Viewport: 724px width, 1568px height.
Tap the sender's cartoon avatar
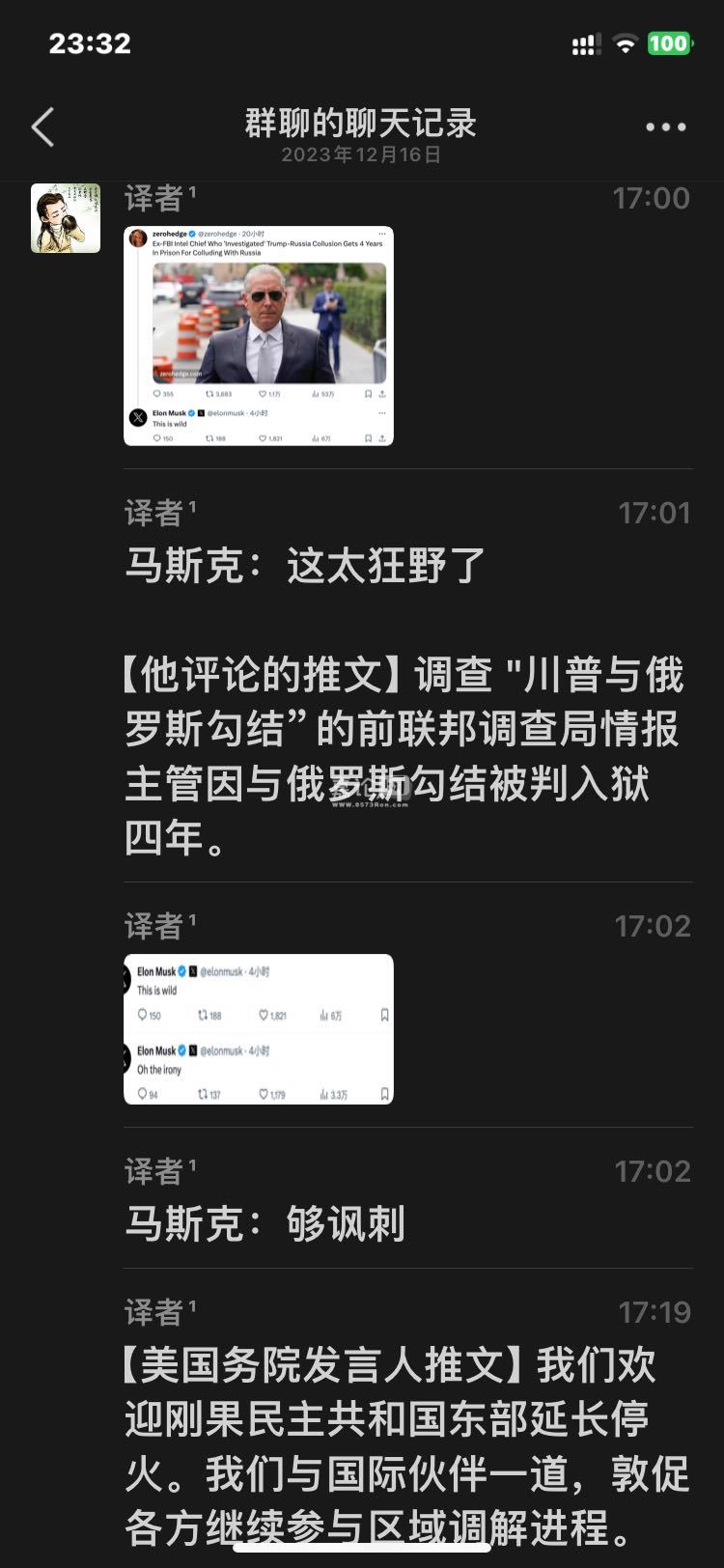pyautogui.click(x=66, y=218)
